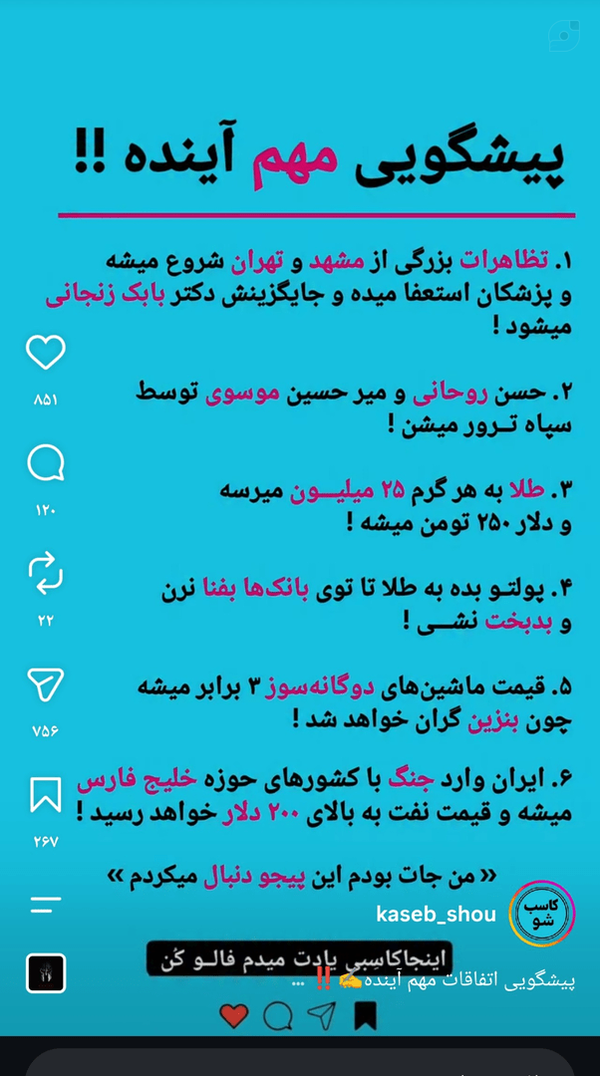Bookmark this post with the save icon

[45, 795]
